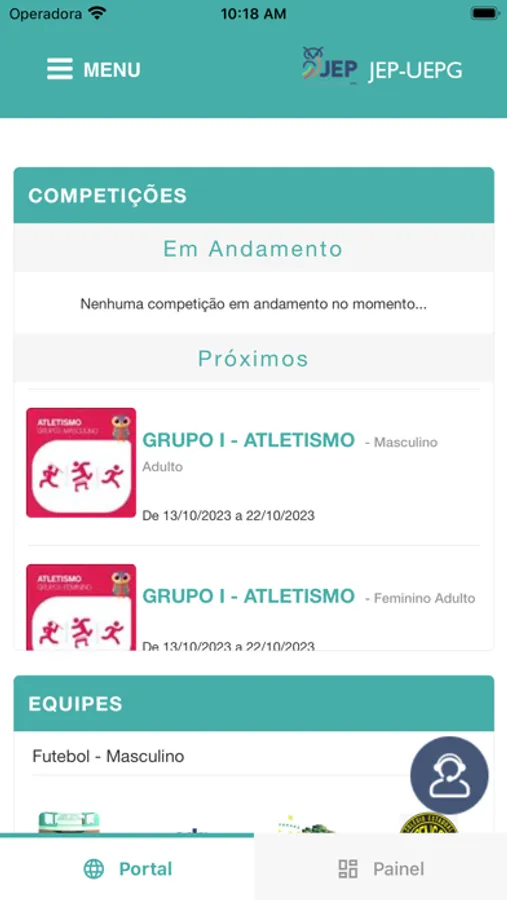Switch to the Portal tab
This screenshot has height=900, width=507.
pyautogui.click(x=127, y=868)
